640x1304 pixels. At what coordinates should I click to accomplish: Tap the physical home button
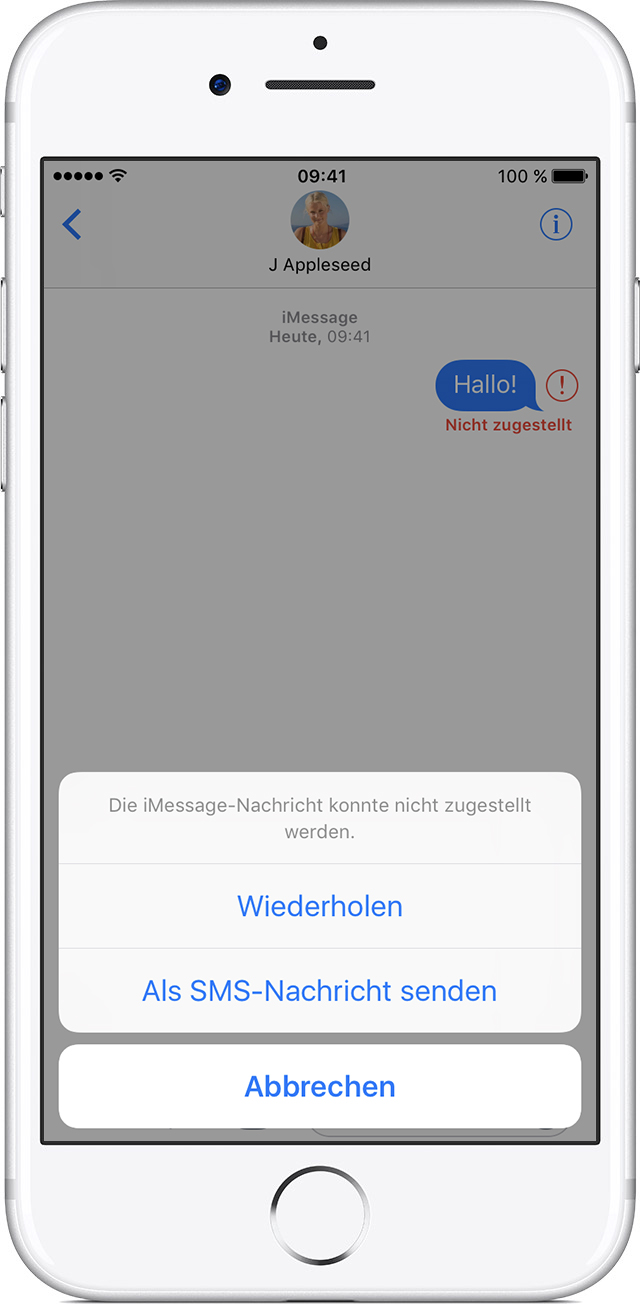(320, 1214)
